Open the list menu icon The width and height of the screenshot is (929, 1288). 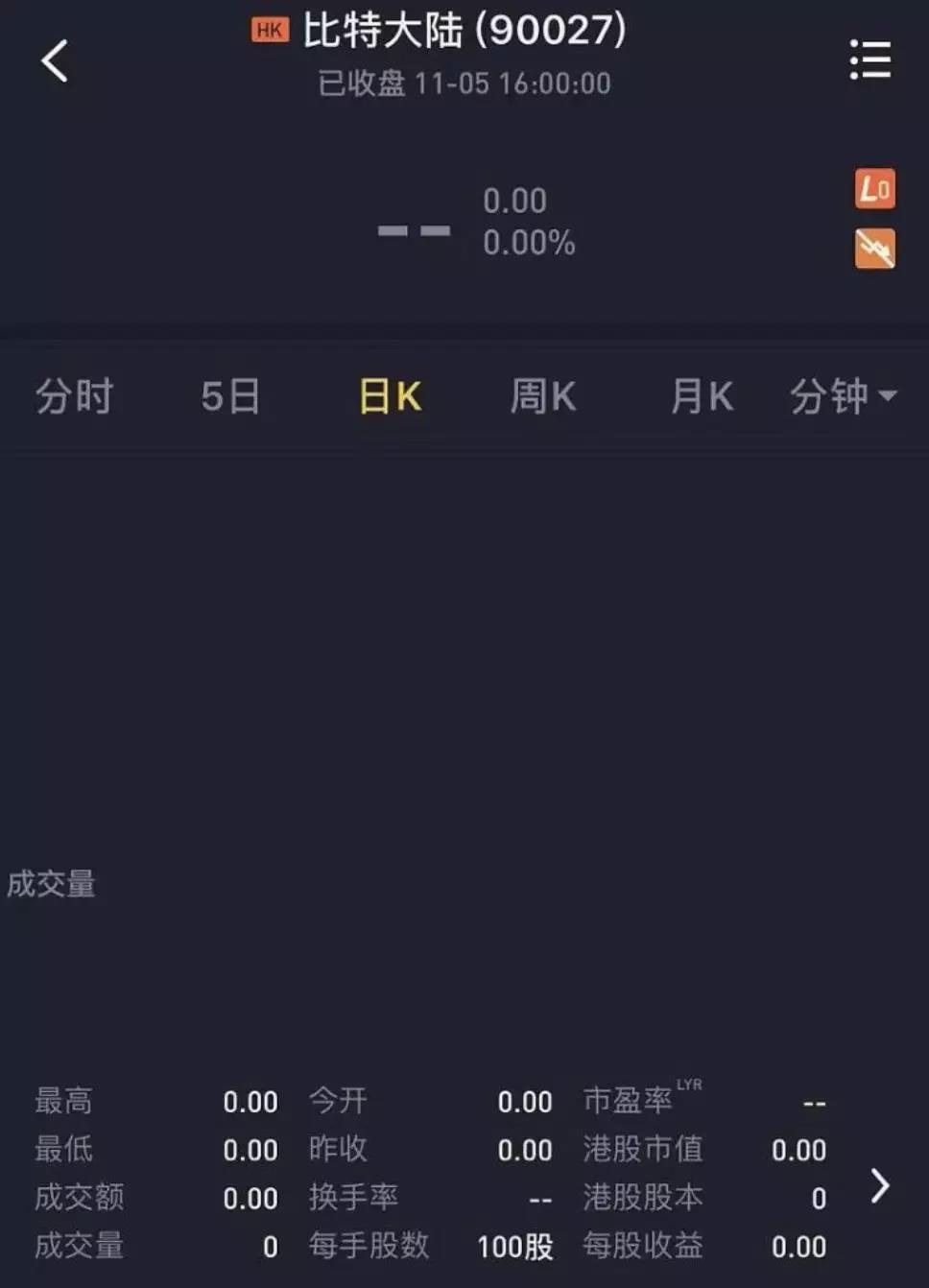[870, 60]
